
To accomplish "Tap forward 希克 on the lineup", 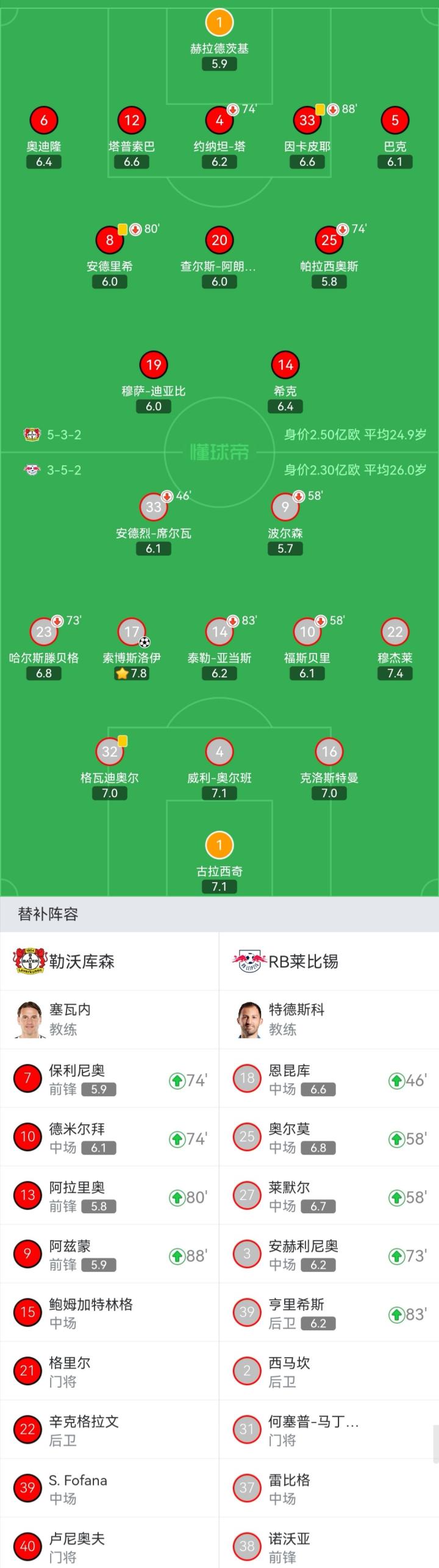I will click(x=285, y=365).
